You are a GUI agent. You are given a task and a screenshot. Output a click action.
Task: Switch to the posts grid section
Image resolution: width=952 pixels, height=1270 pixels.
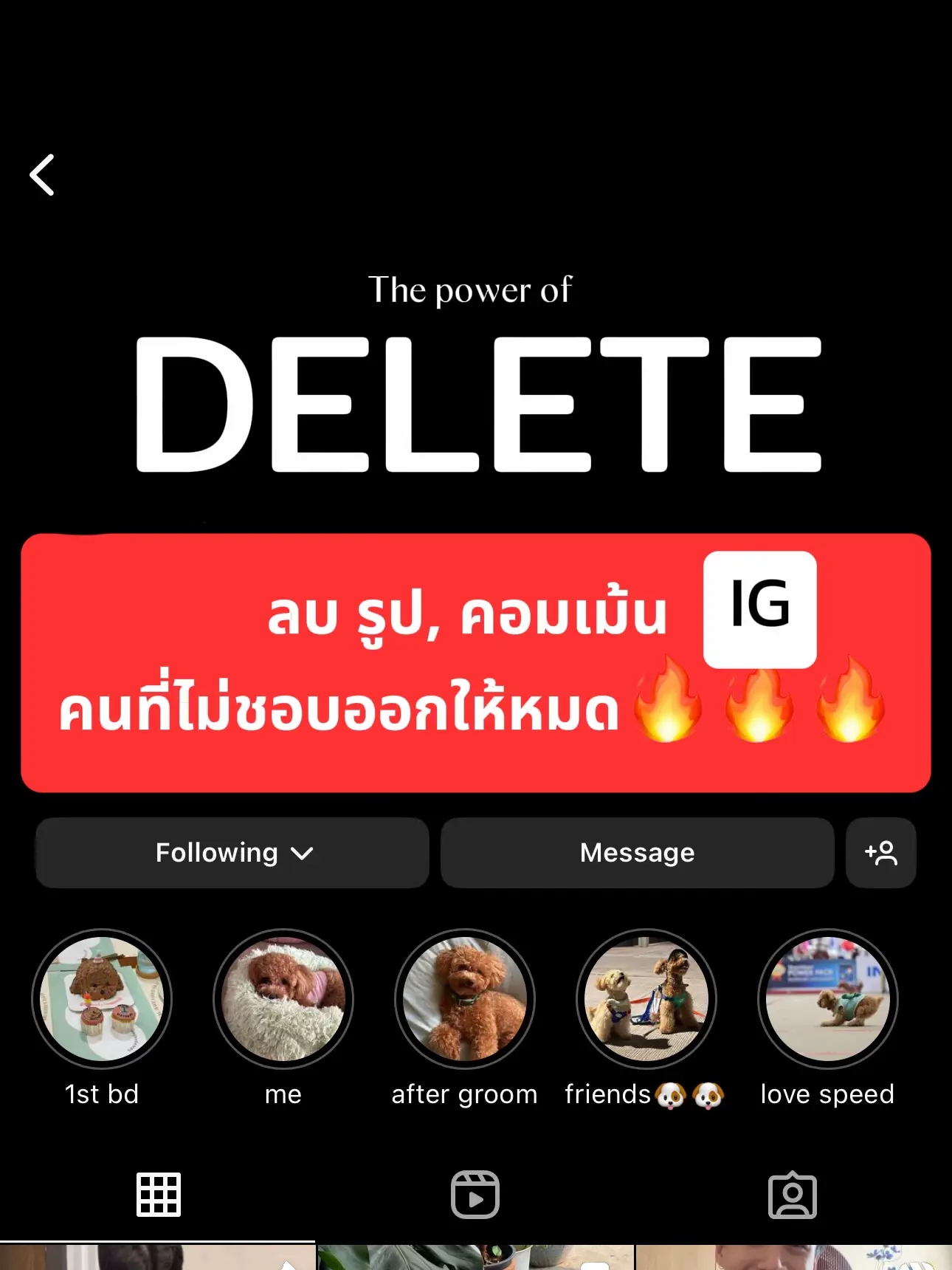coord(159,1194)
